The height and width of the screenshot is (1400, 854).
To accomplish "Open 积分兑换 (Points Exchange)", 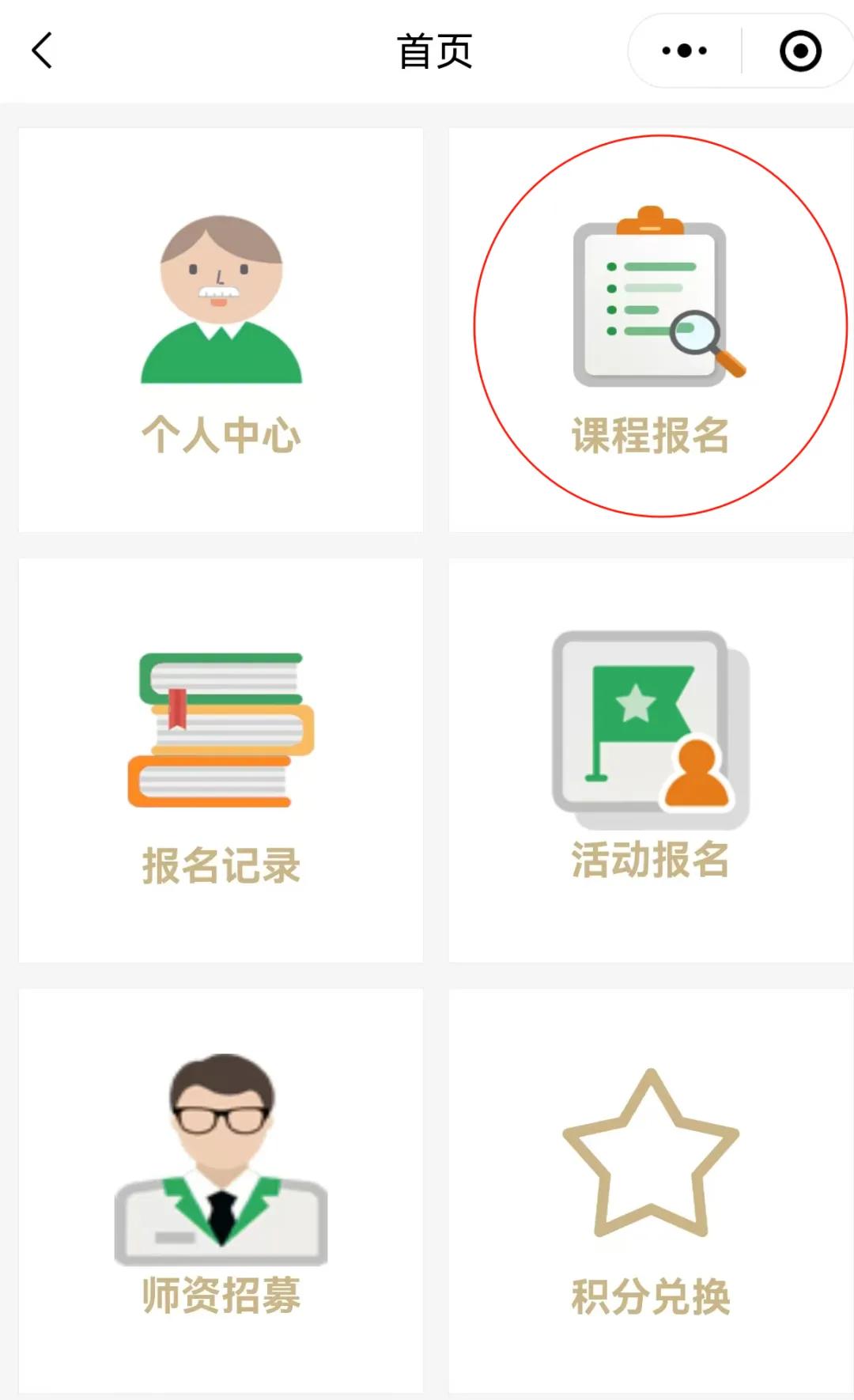I will 651,1190.
